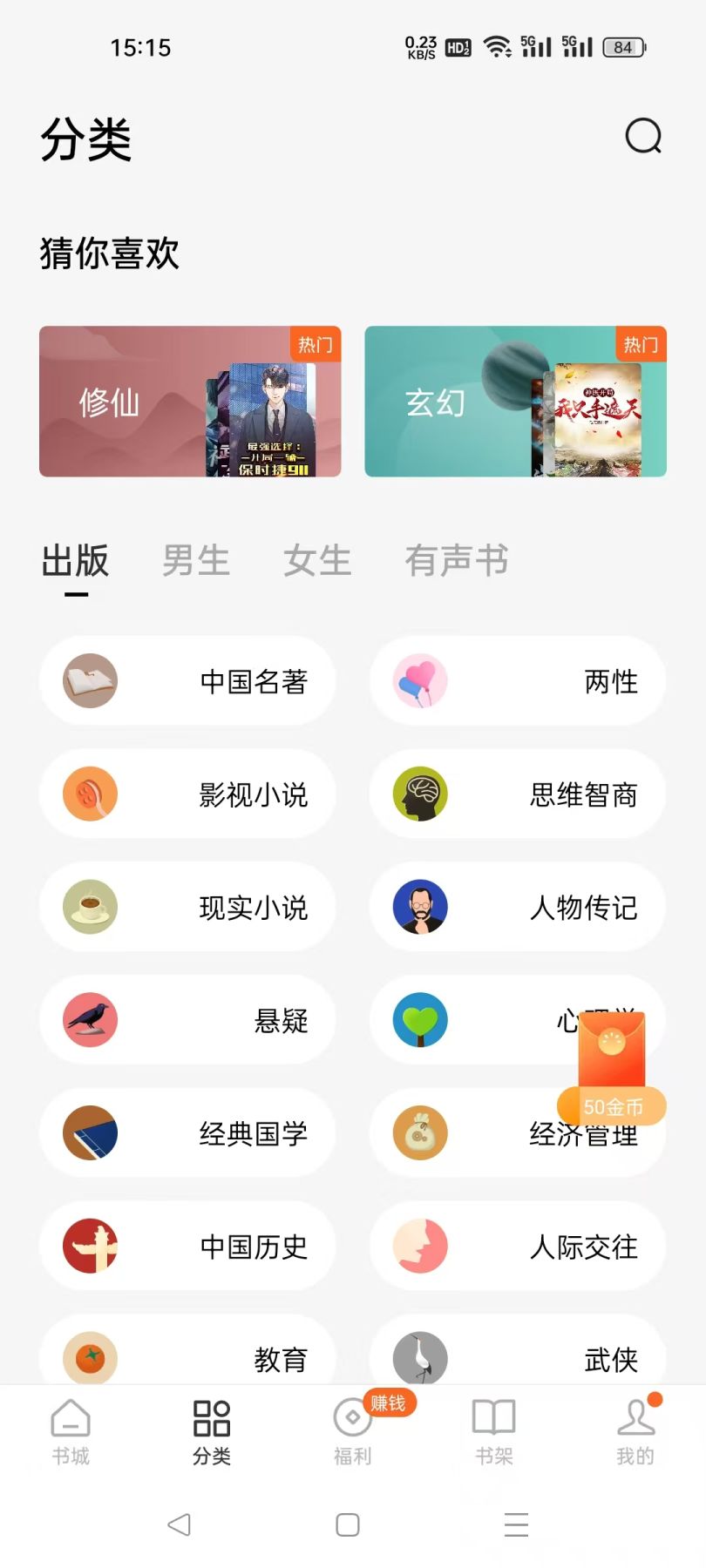
Task: Select the 影视小说 category
Action: [187, 794]
